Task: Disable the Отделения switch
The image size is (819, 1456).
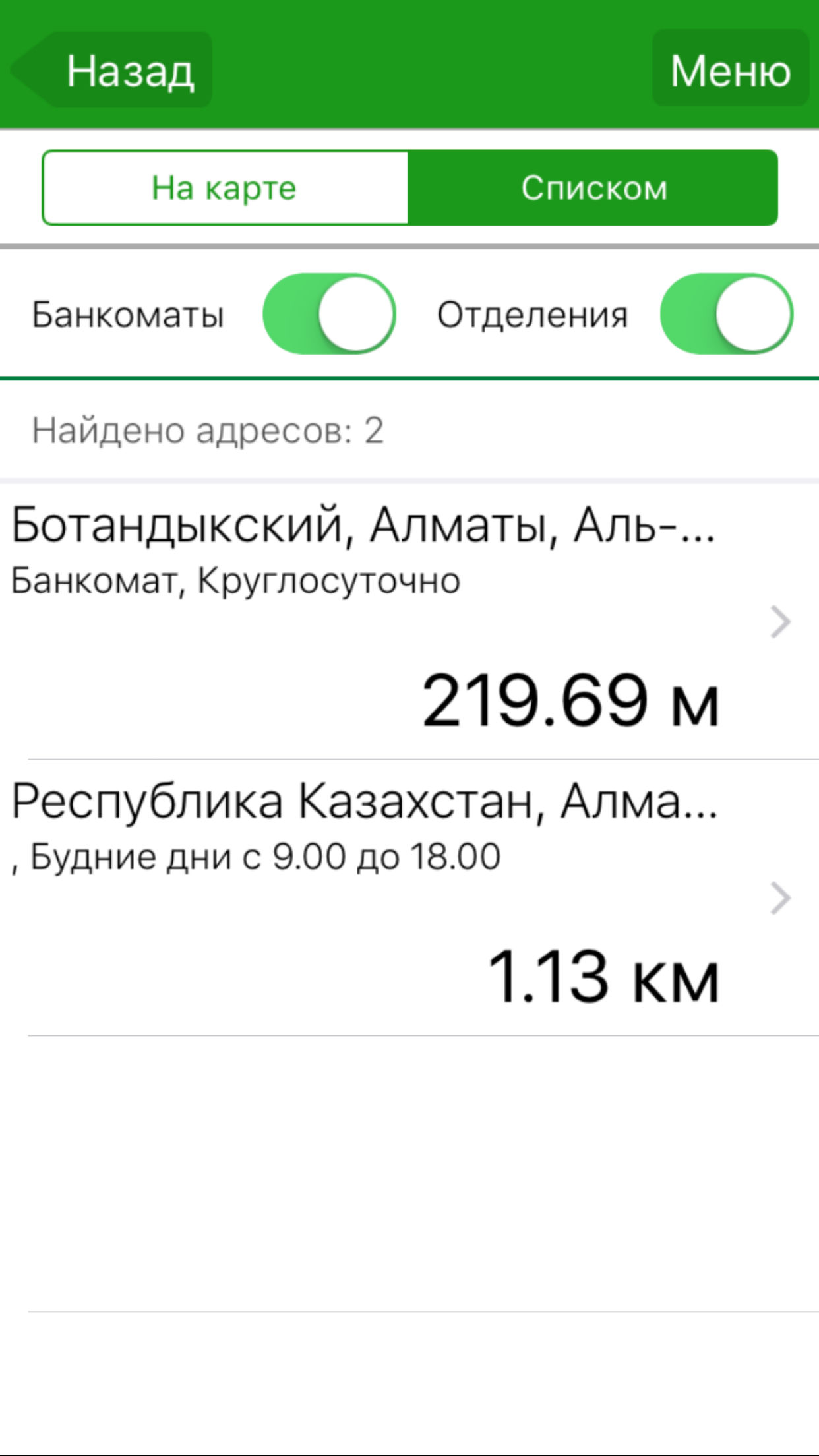Action: pyautogui.click(x=726, y=314)
